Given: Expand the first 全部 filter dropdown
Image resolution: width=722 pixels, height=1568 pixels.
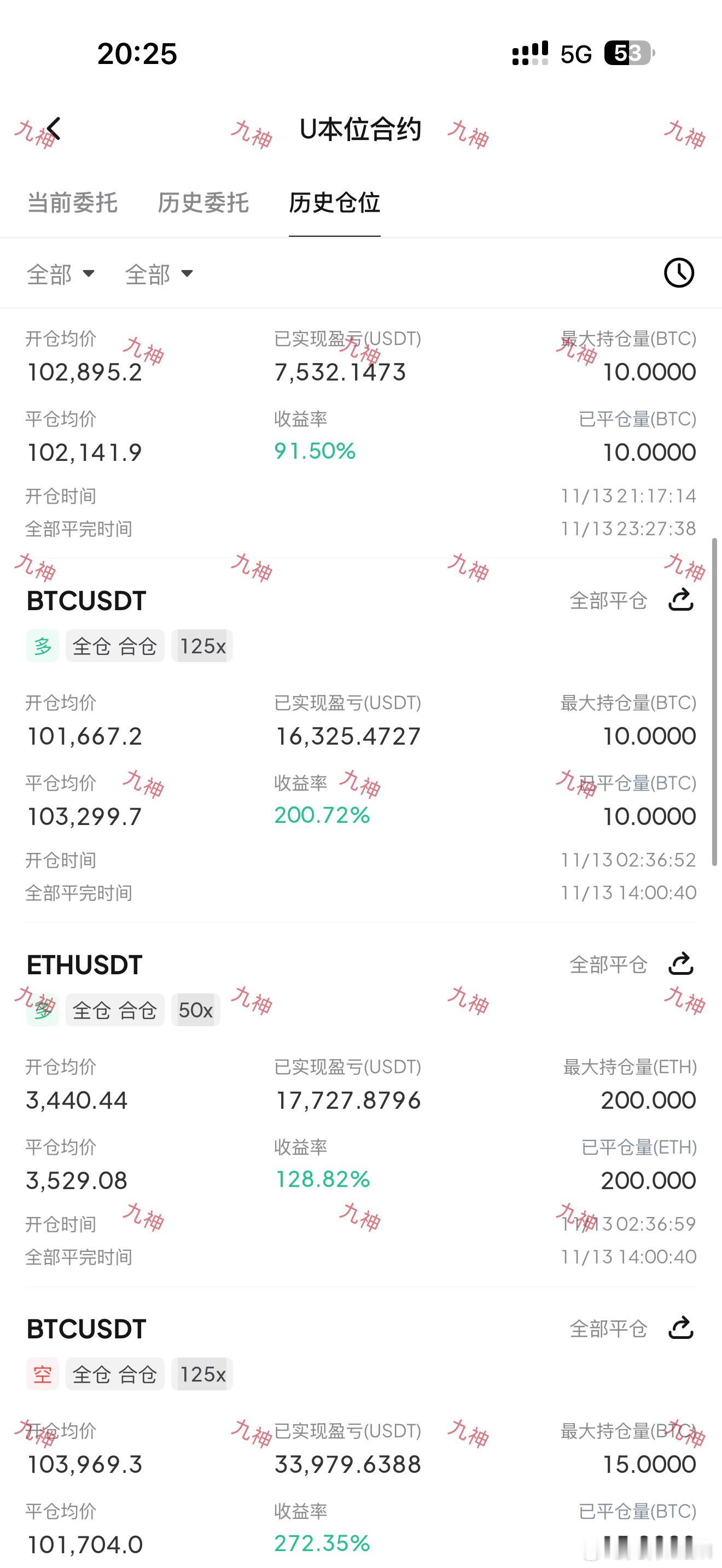Looking at the screenshot, I should coord(60,274).
